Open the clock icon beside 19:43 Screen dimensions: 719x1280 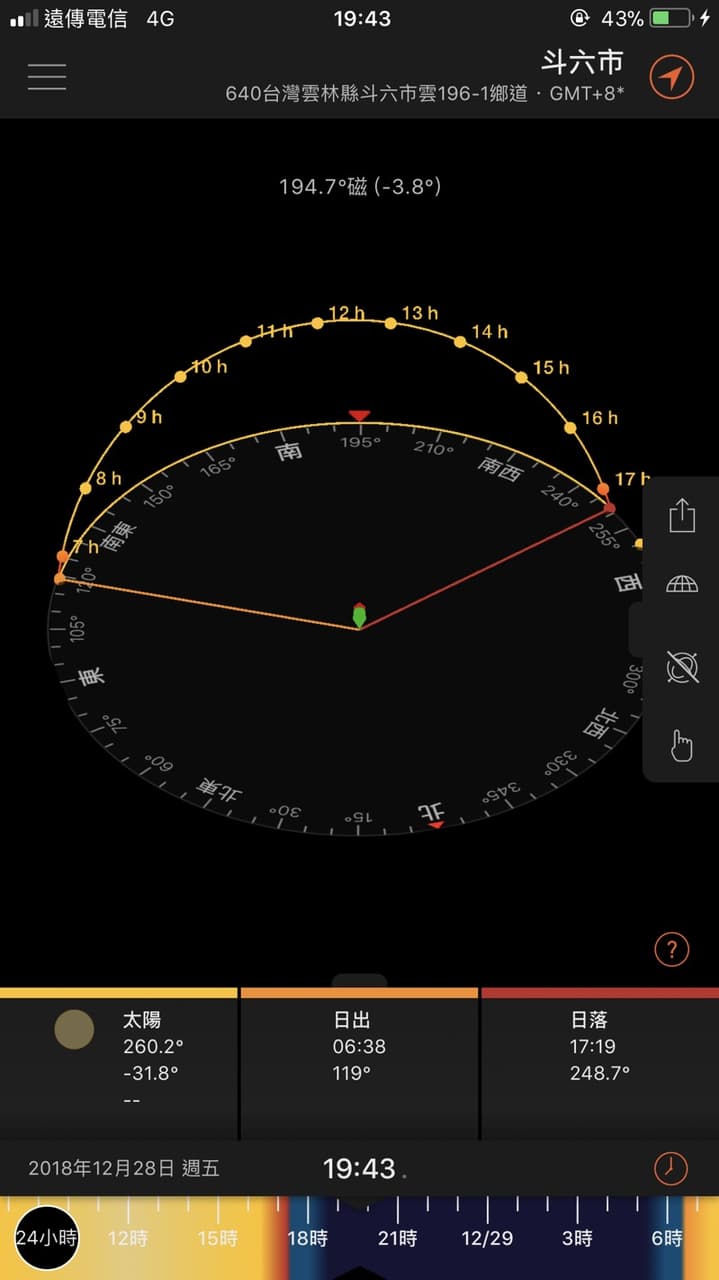(671, 1168)
